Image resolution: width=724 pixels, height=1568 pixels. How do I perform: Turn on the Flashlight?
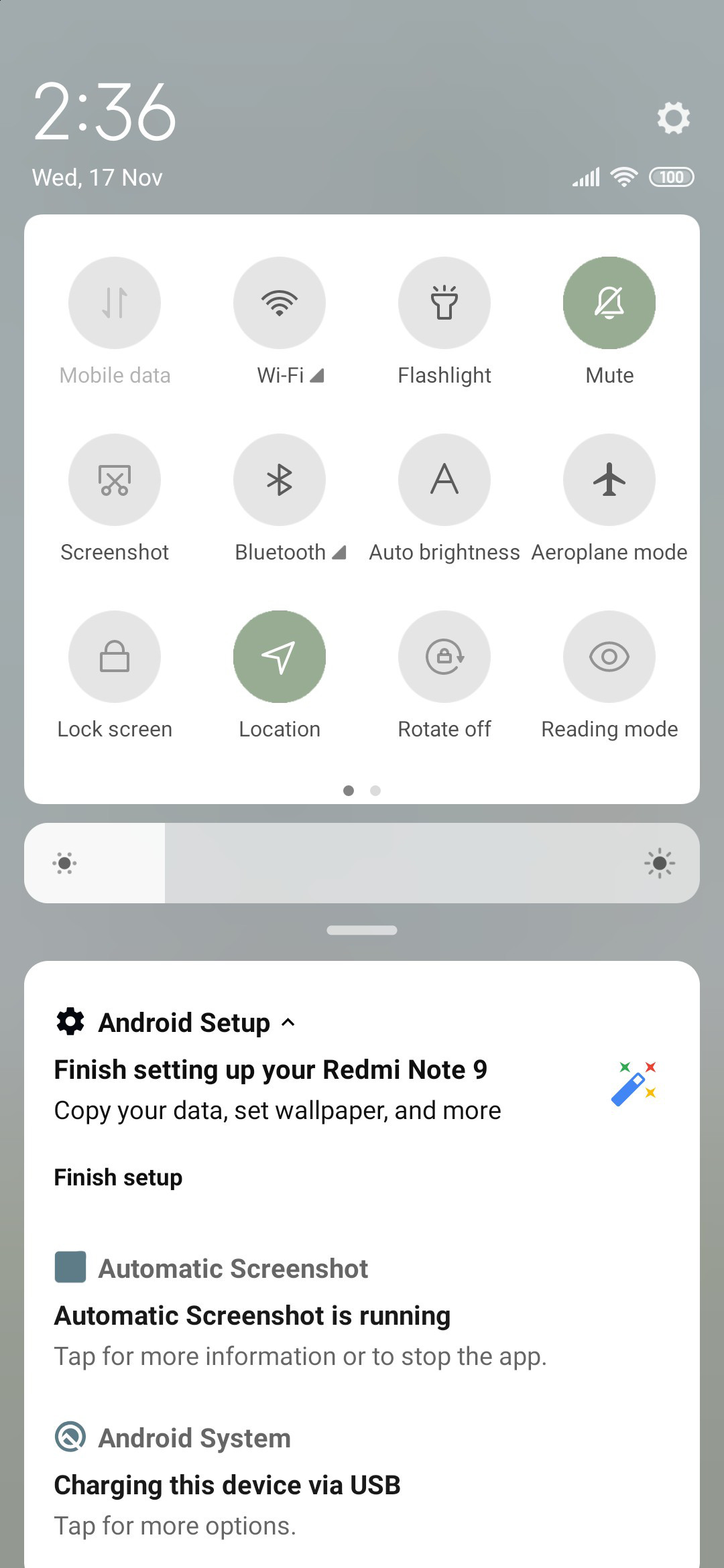(x=444, y=303)
